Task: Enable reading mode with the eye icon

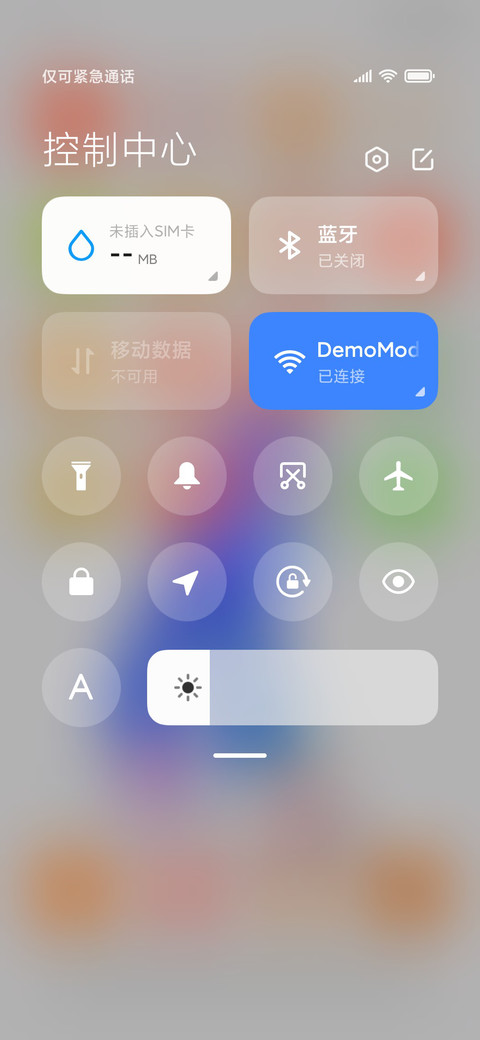Action: [398, 582]
